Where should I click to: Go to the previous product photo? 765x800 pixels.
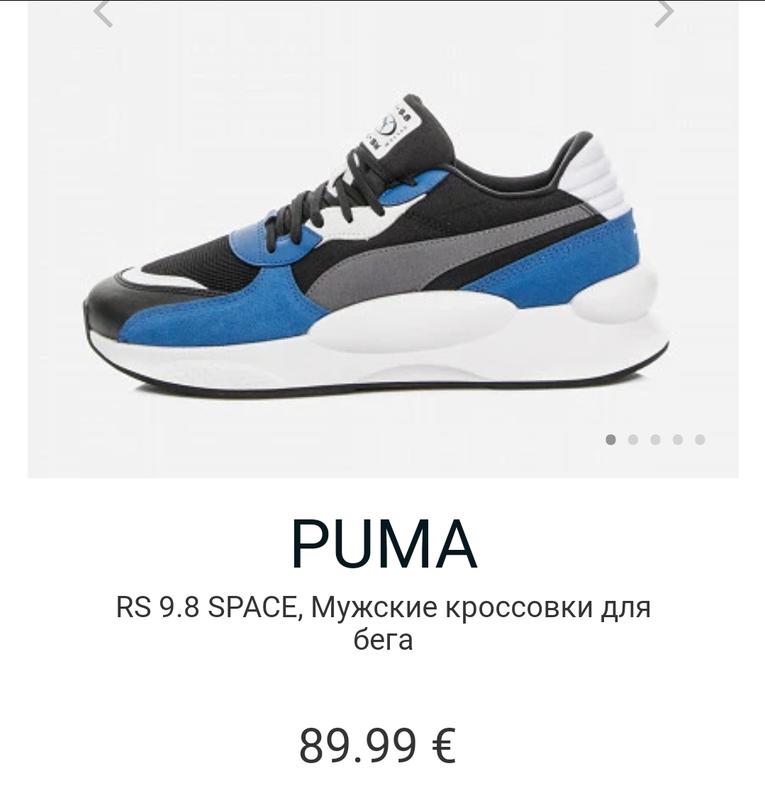[x=102, y=13]
